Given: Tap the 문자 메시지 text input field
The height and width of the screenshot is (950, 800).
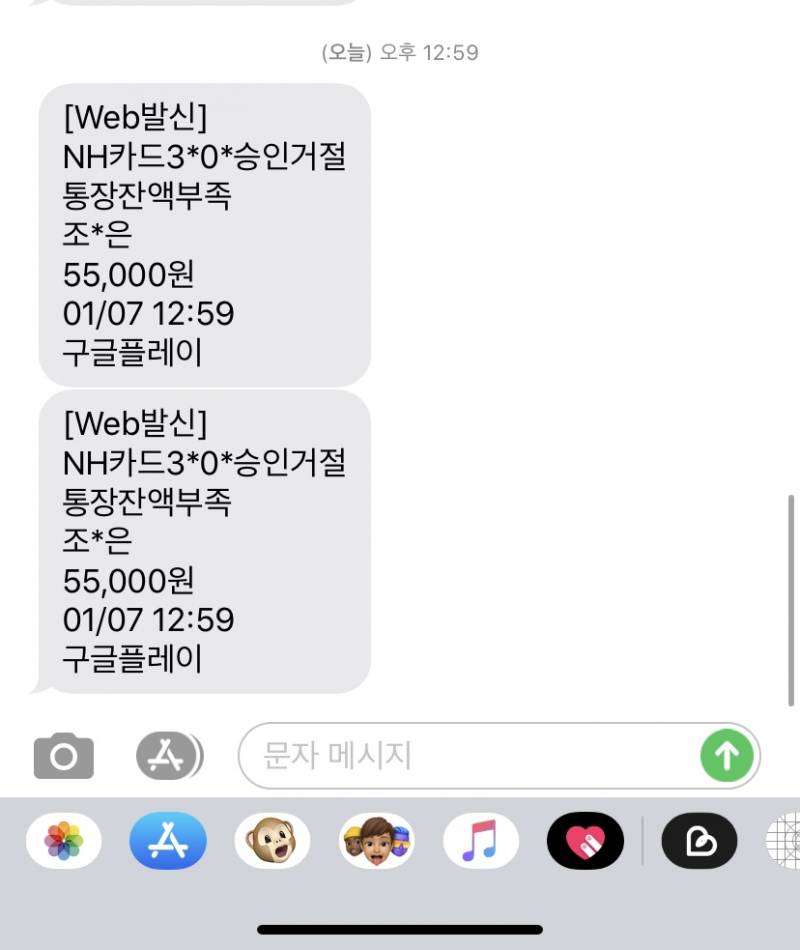Looking at the screenshot, I should pyautogui.click(x=450, y=757).
